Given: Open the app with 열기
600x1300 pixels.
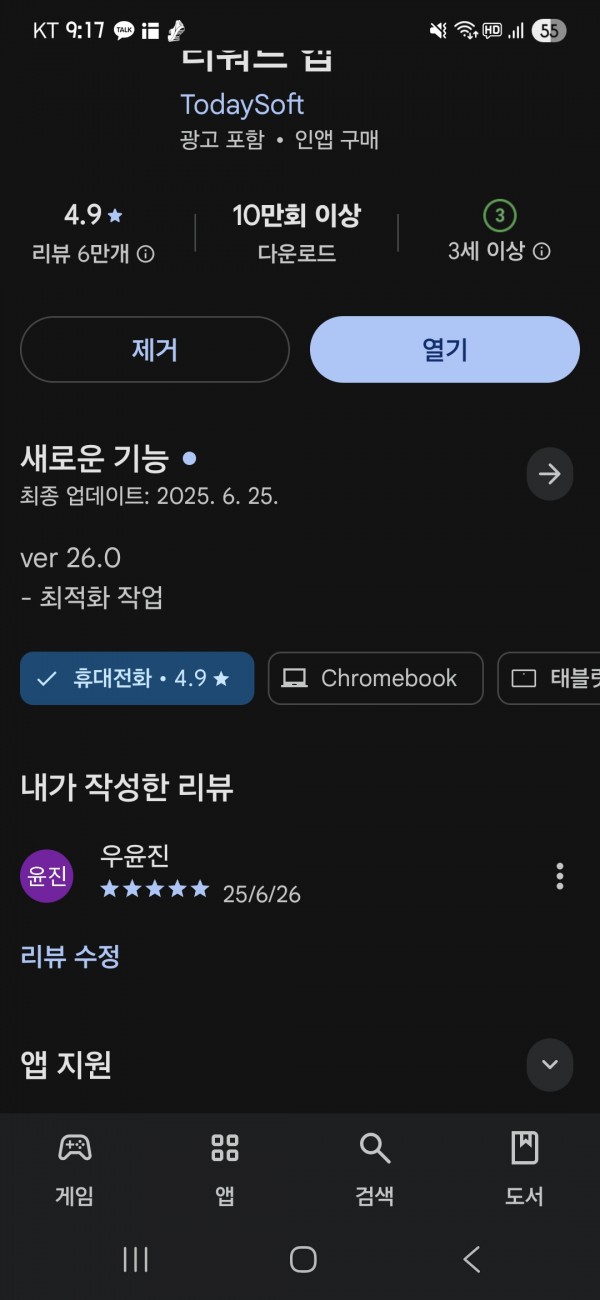Looking at the screenshot, I should [445, 349].
